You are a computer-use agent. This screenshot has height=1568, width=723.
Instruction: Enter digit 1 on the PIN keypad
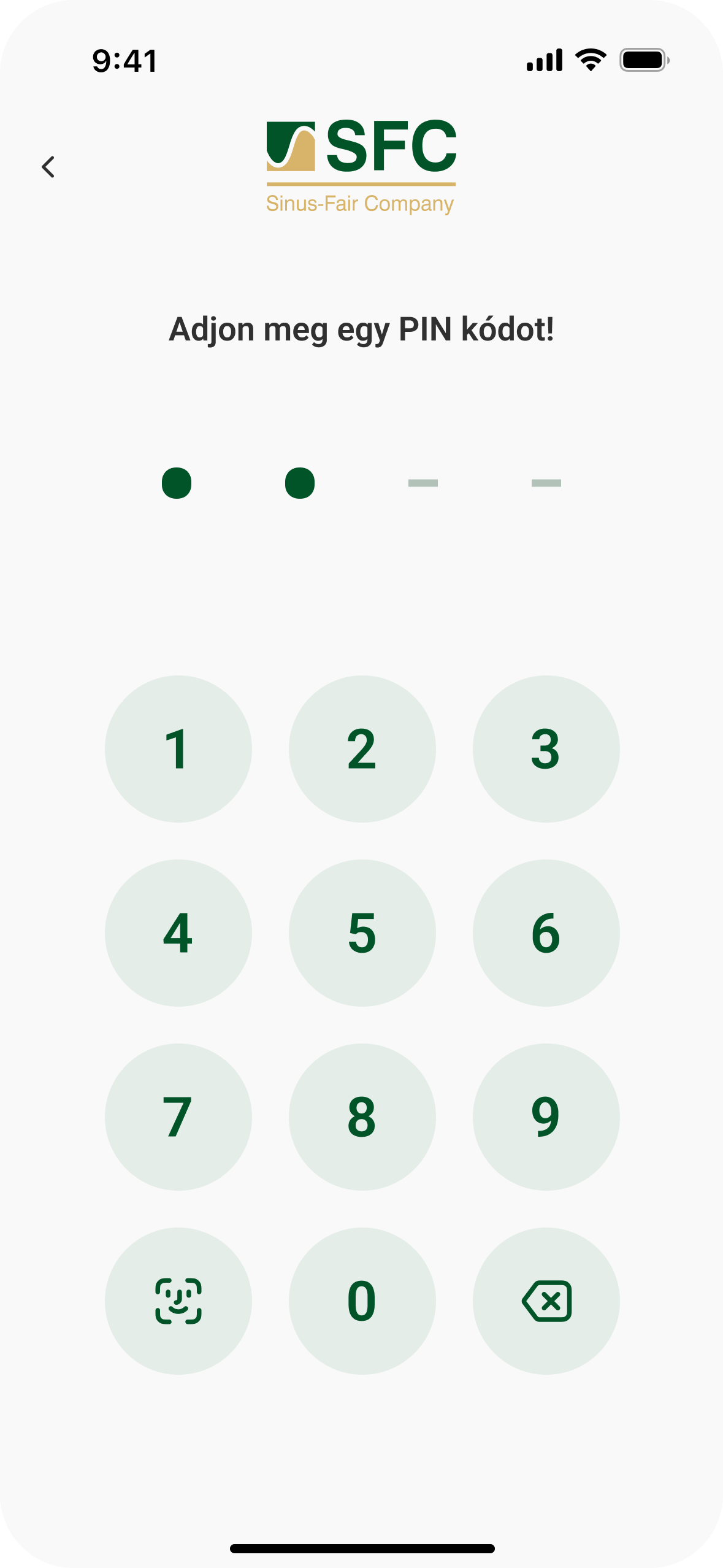click(x=178, y=748)
